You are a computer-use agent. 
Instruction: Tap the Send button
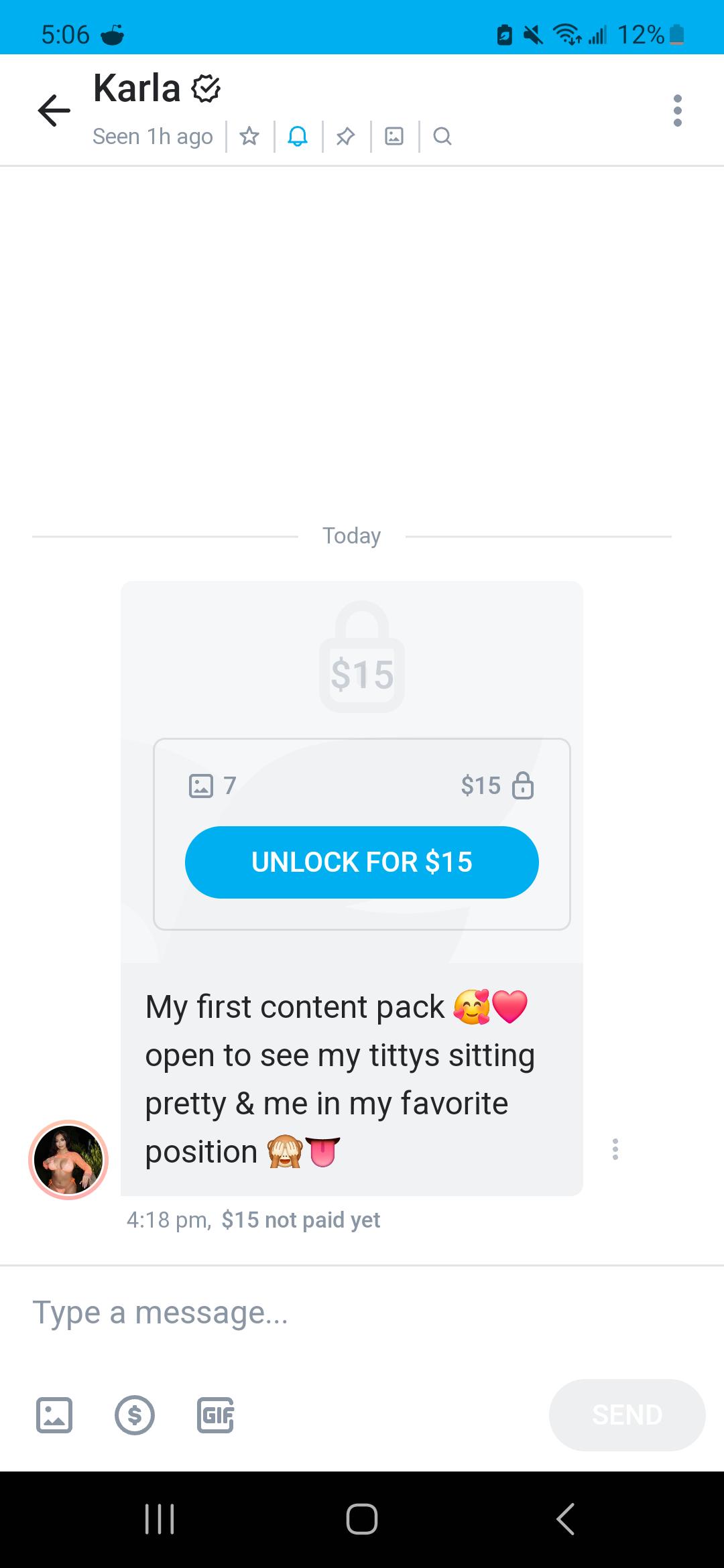(627, 1415)
